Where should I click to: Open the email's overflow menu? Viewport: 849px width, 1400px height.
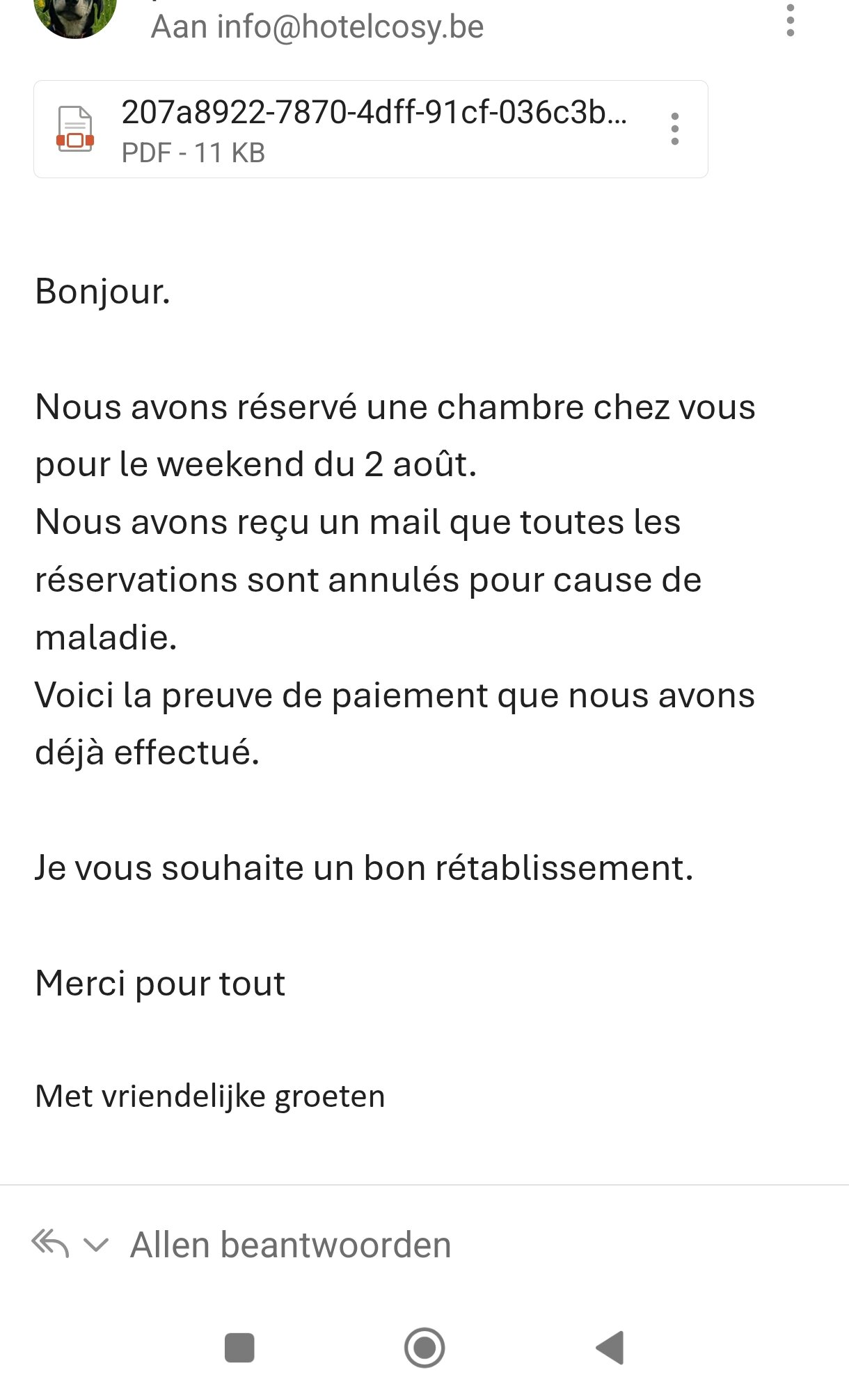790,21
